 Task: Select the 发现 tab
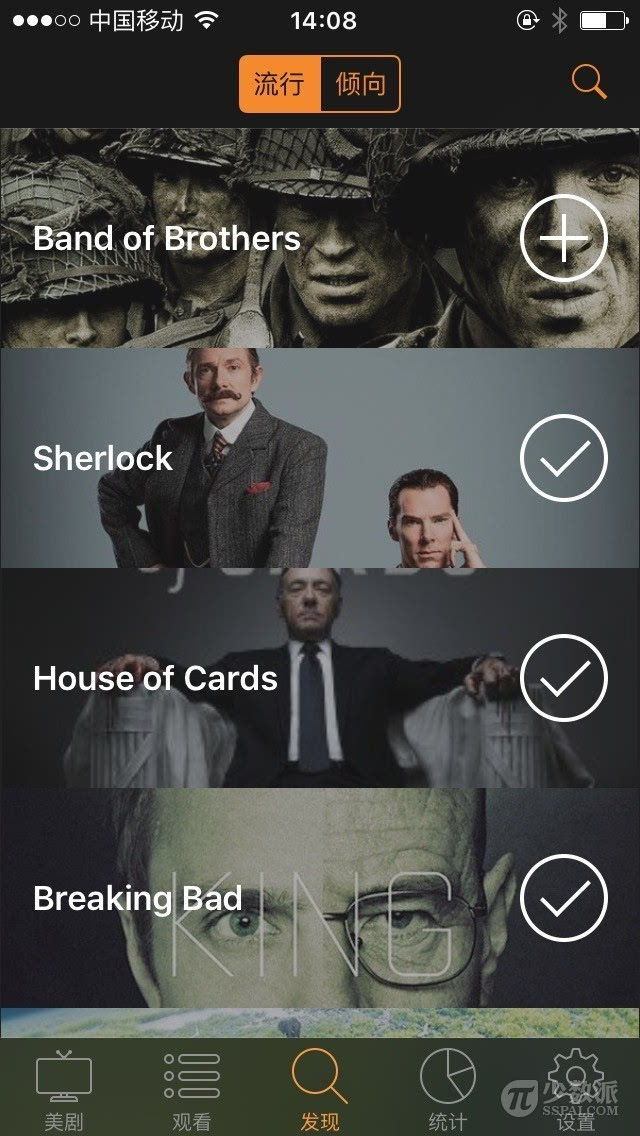tap(320, 1090)
